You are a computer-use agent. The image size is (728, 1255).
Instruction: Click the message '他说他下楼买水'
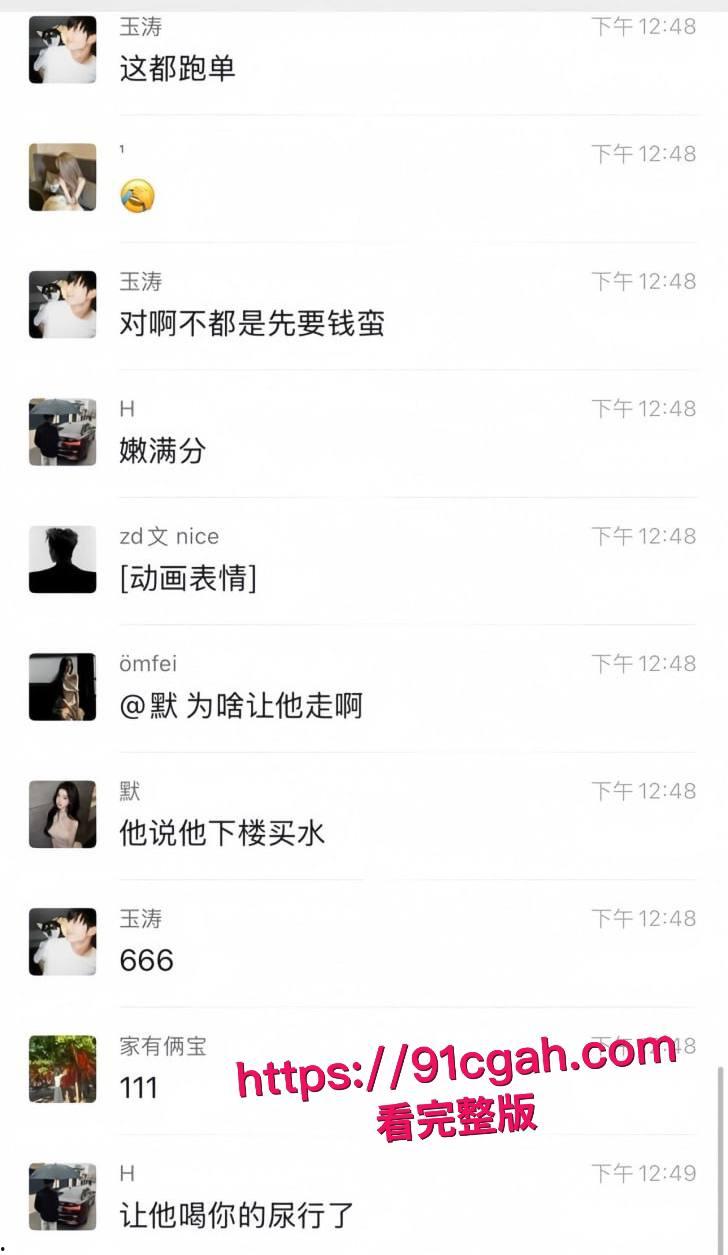[216, 833]
